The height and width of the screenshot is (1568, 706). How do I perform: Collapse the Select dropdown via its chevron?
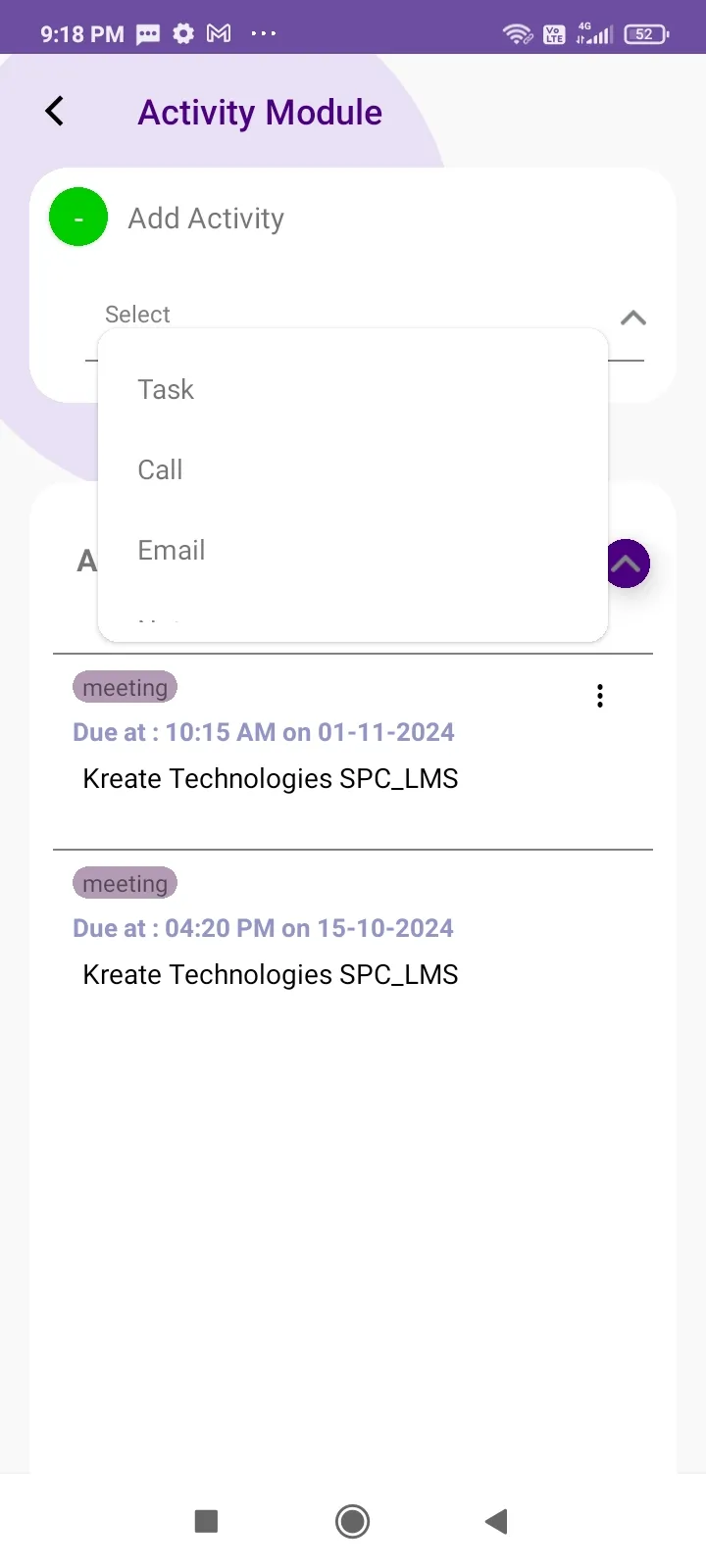[632, 318]
